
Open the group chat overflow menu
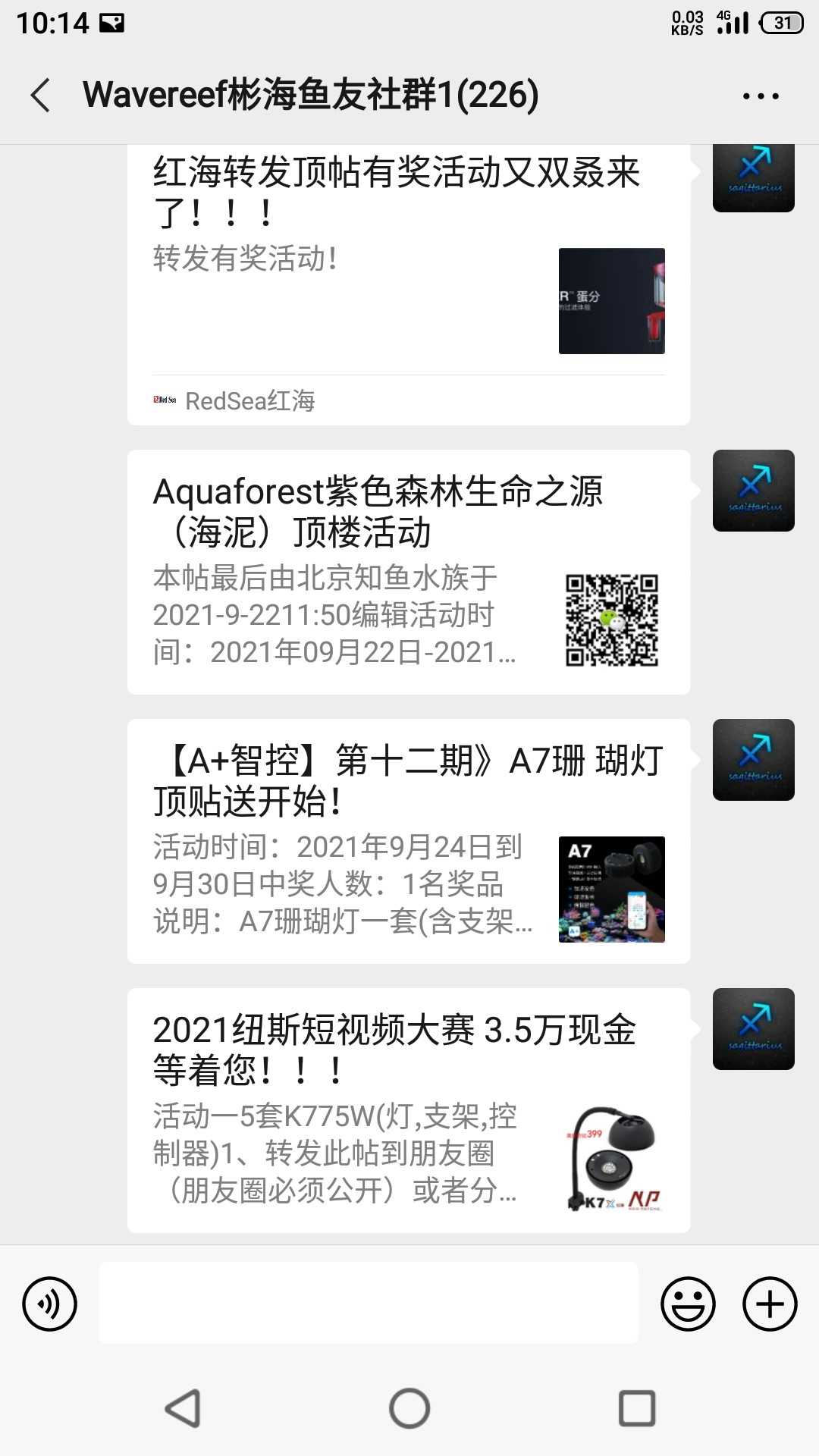coord(760,96)
